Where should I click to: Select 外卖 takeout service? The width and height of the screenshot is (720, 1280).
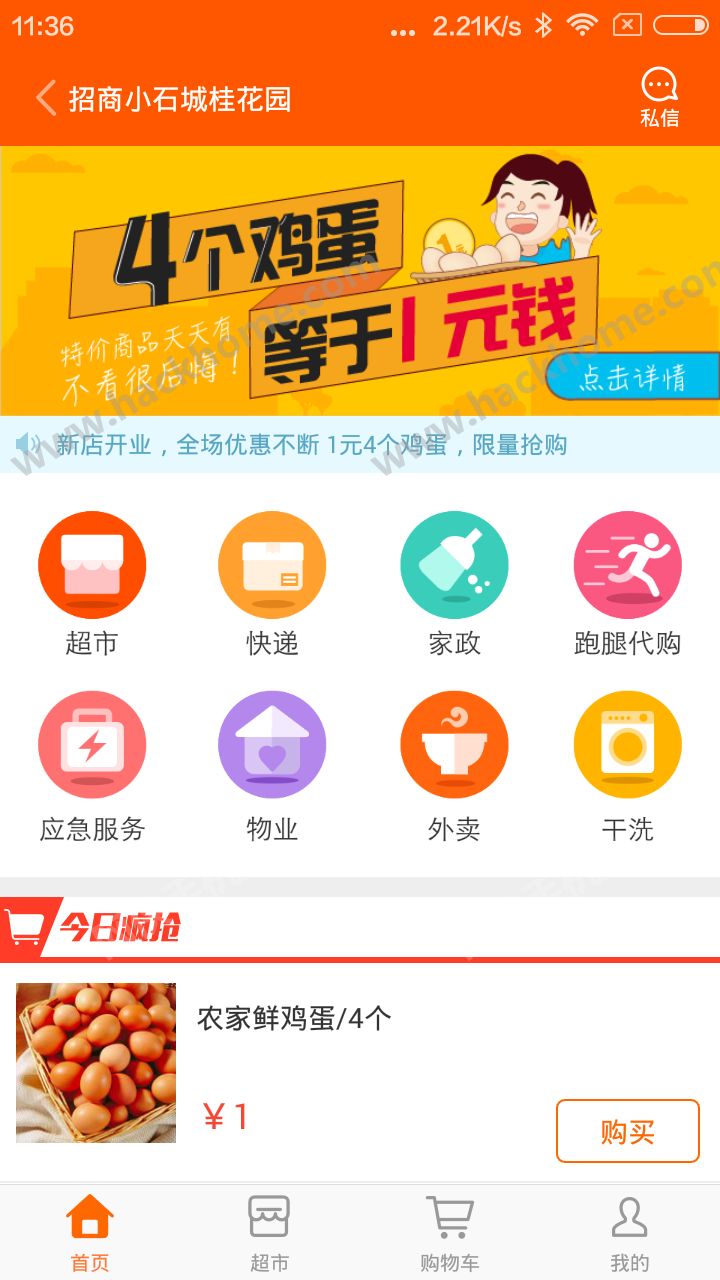coord(454,746)
